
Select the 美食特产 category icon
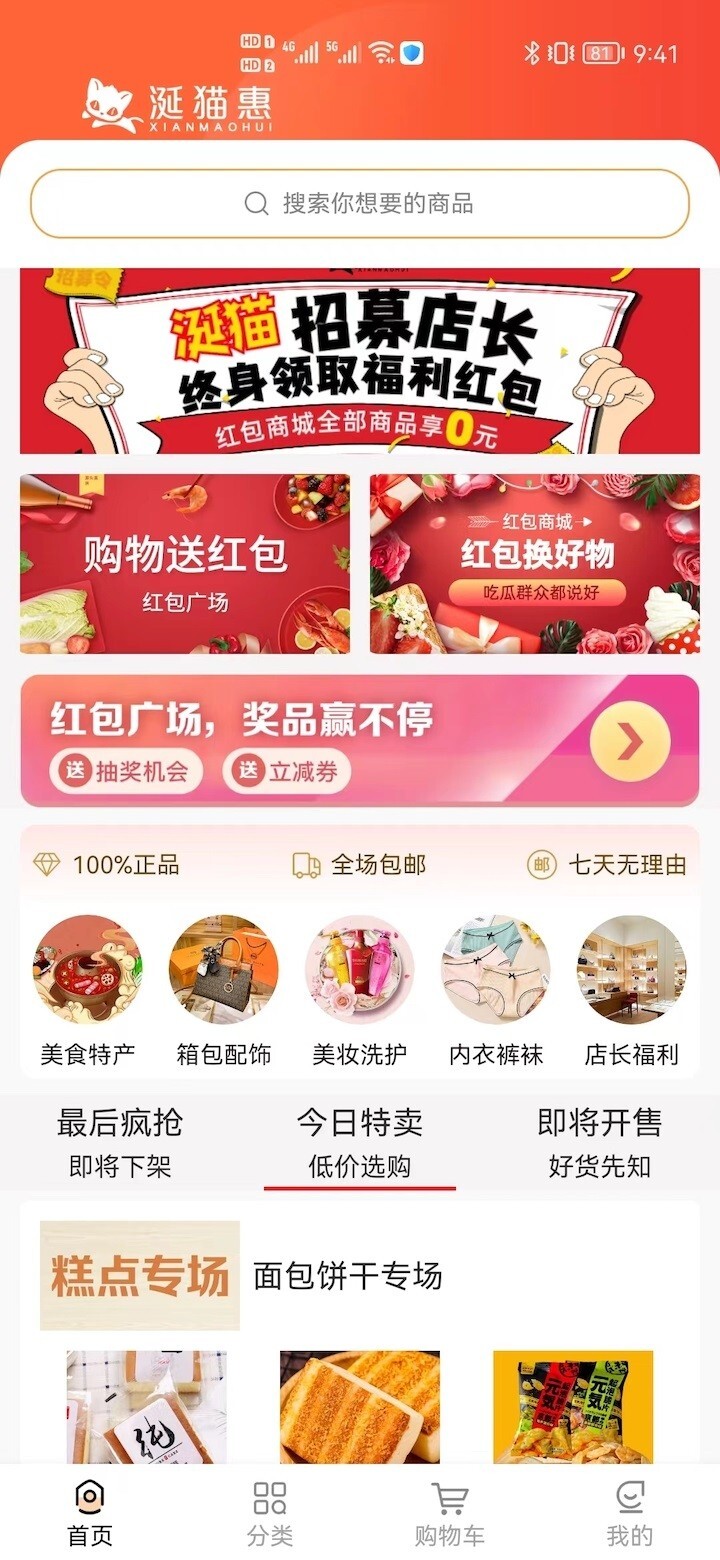[x=88, y=968]
